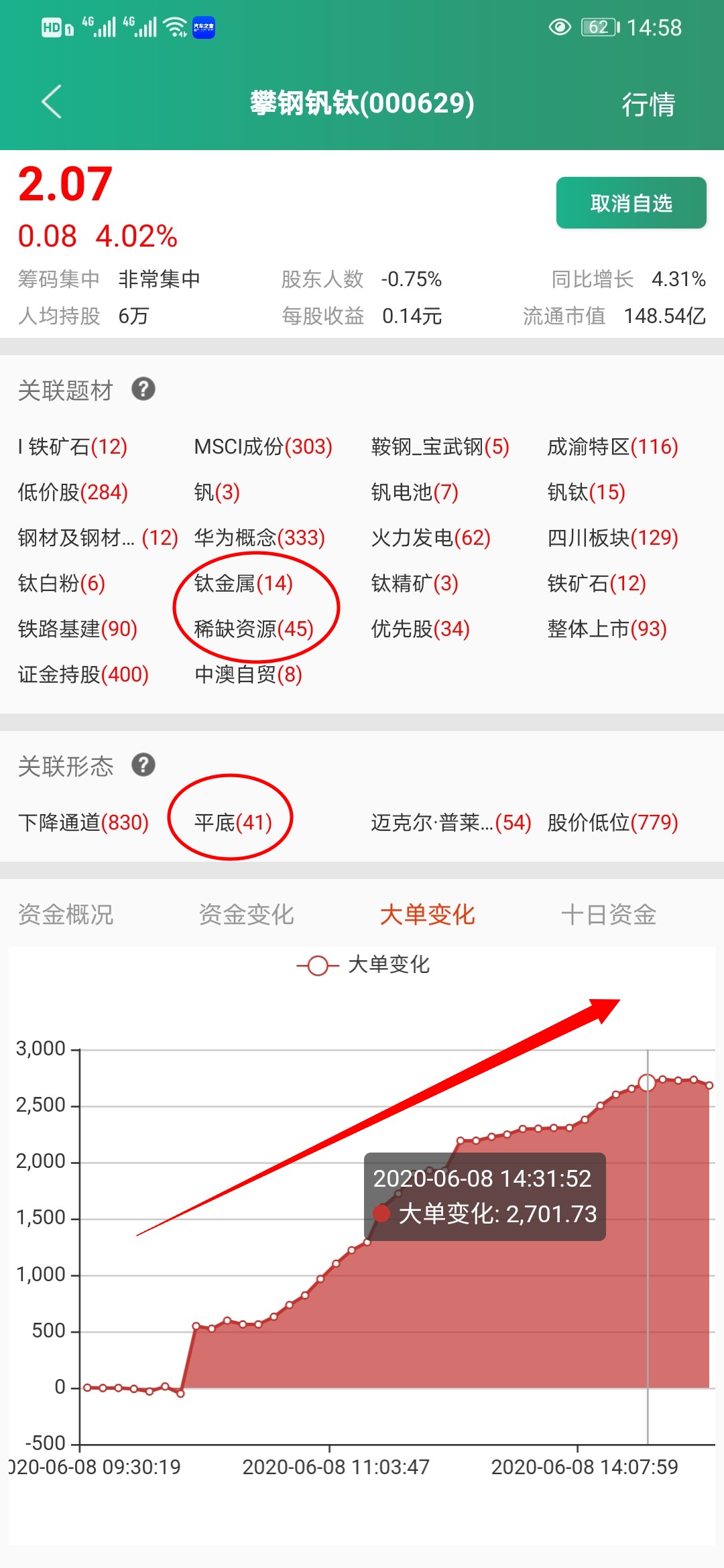Screen dimensions: 724x1568
Task: Tap 取消自选 to remove from watchlist
Action: click(x=631, y=203)
